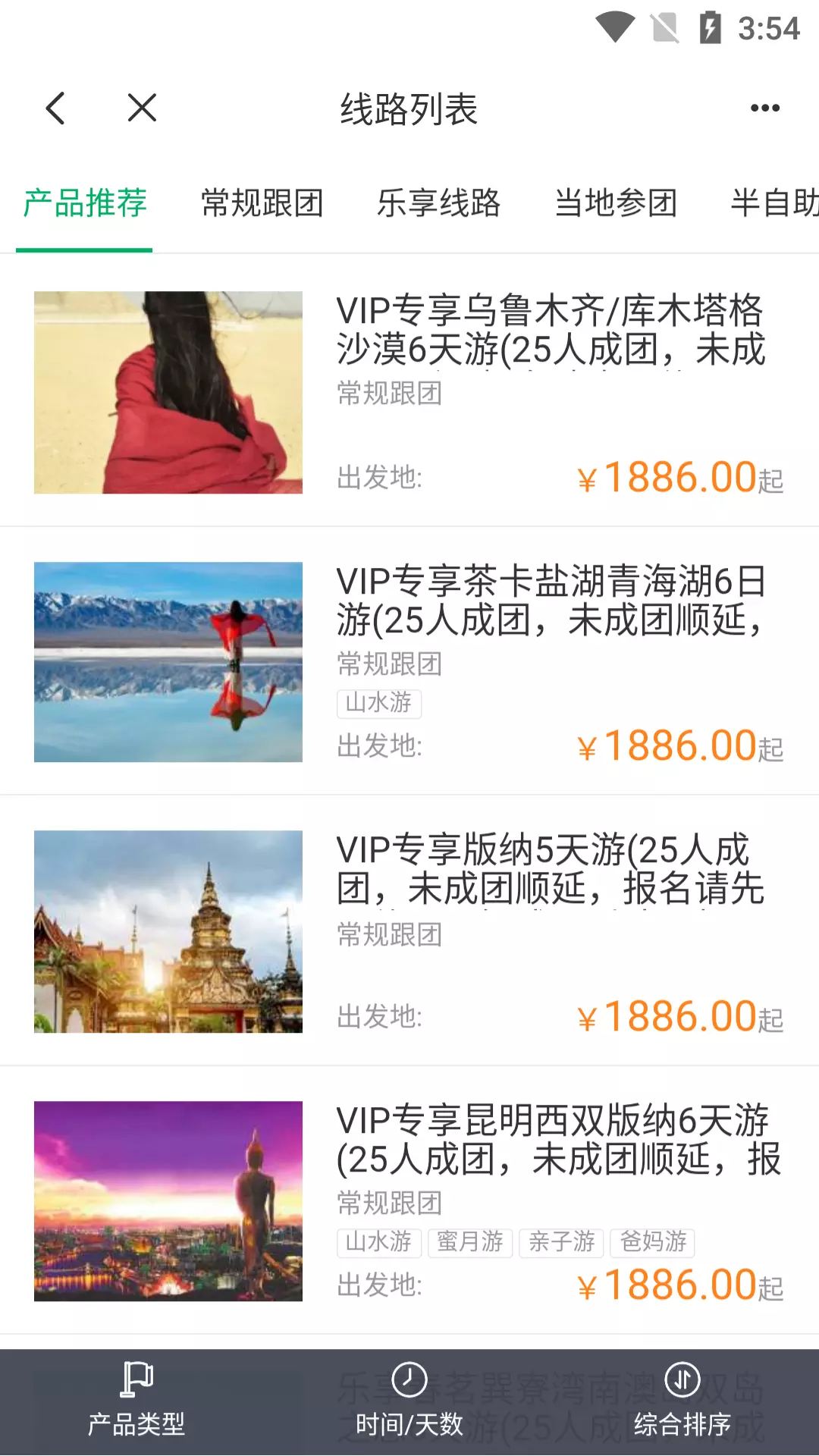Open the 乌鲁木齐/库木塔格沙漠6天游 tour
819x1456 pixels.
coord(409,391)
